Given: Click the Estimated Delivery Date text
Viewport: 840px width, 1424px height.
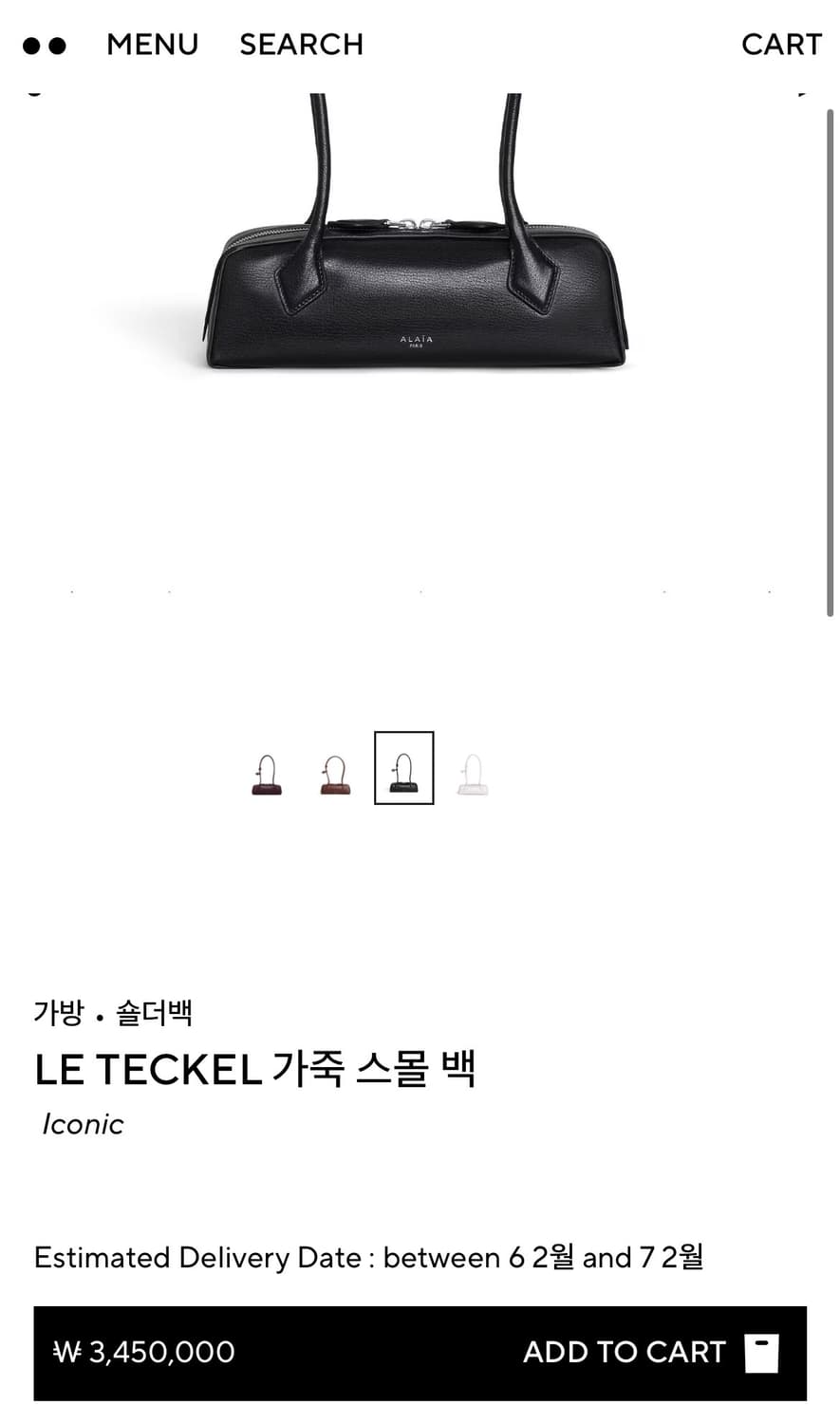Looking at the screenshot, I should tap(370, 1258).
